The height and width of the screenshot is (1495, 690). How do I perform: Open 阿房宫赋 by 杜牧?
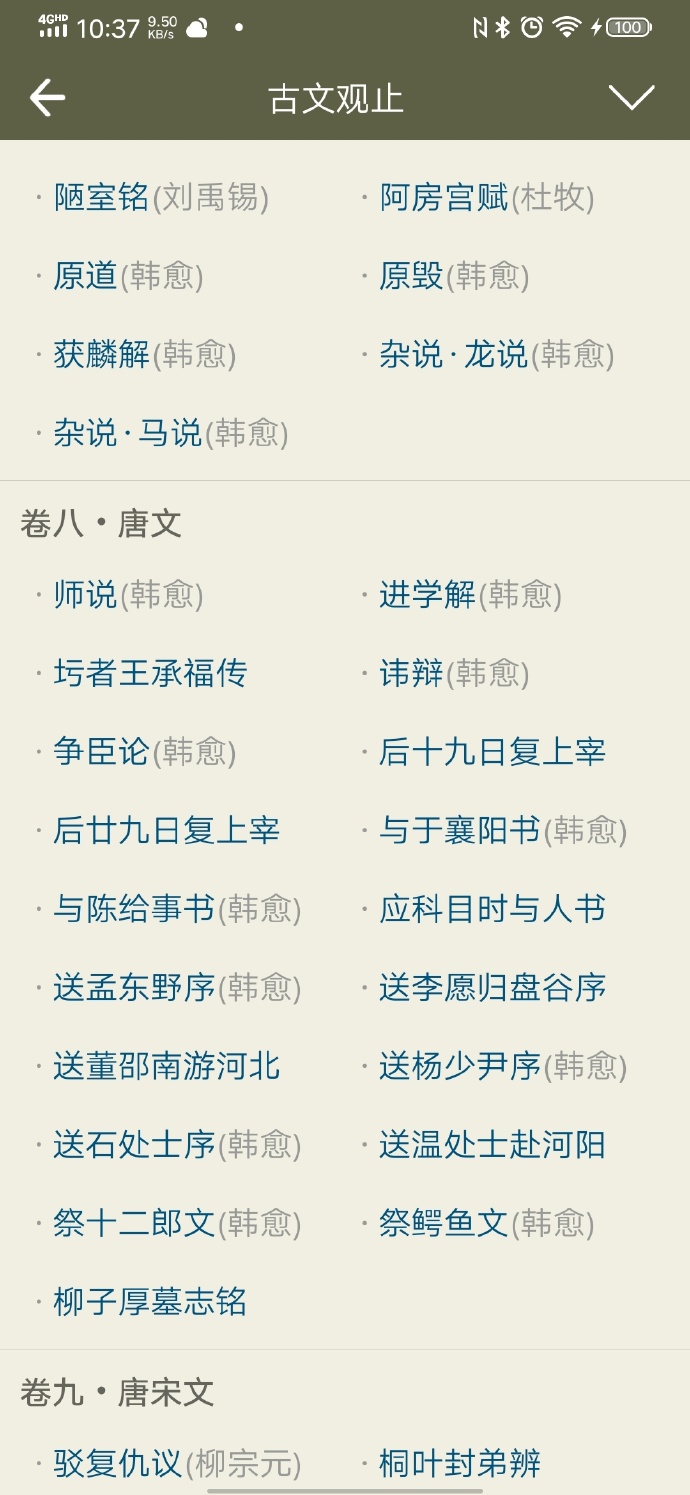(x=486, y=198)
